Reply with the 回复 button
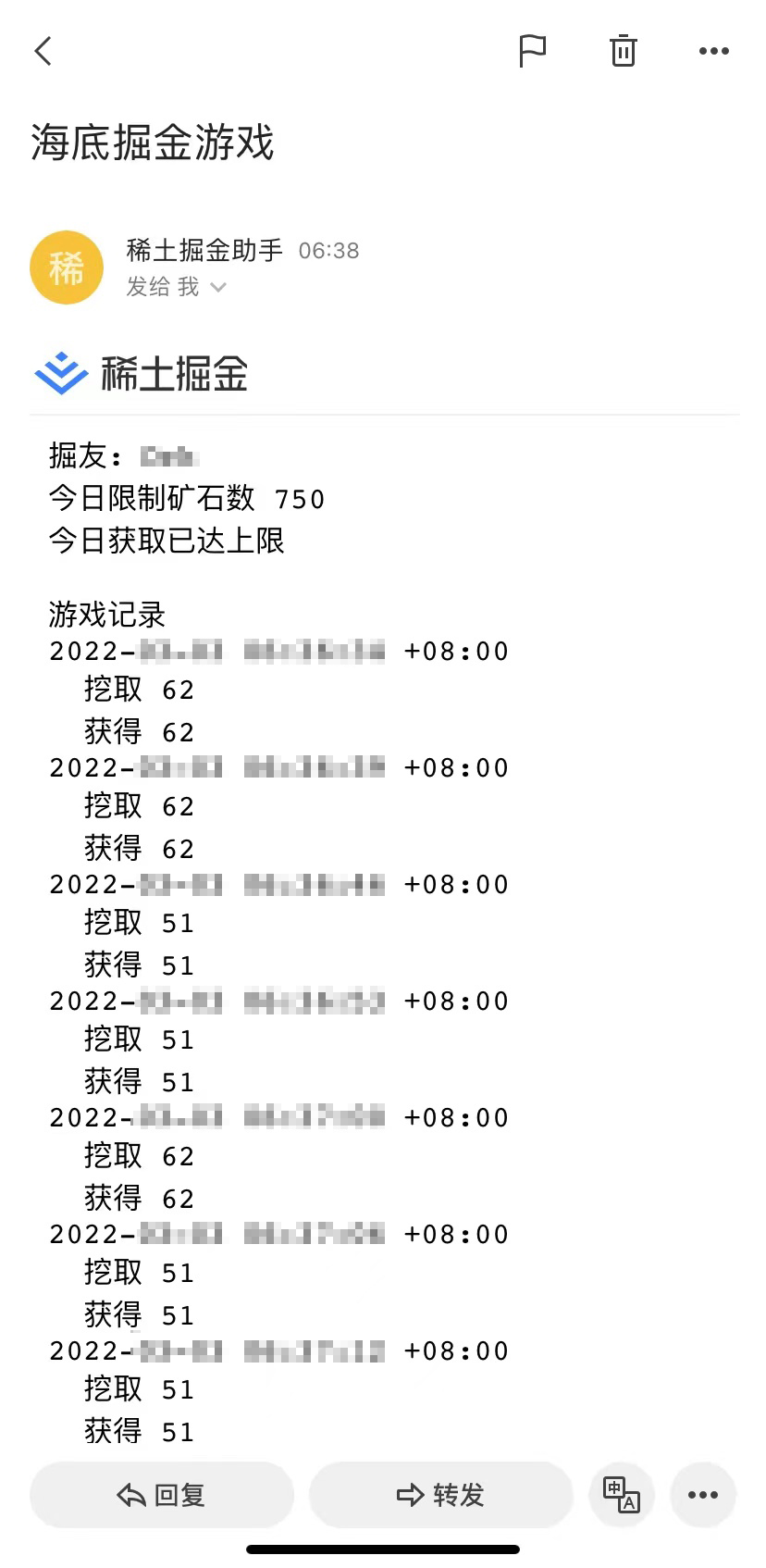 tap(162, 1494)
